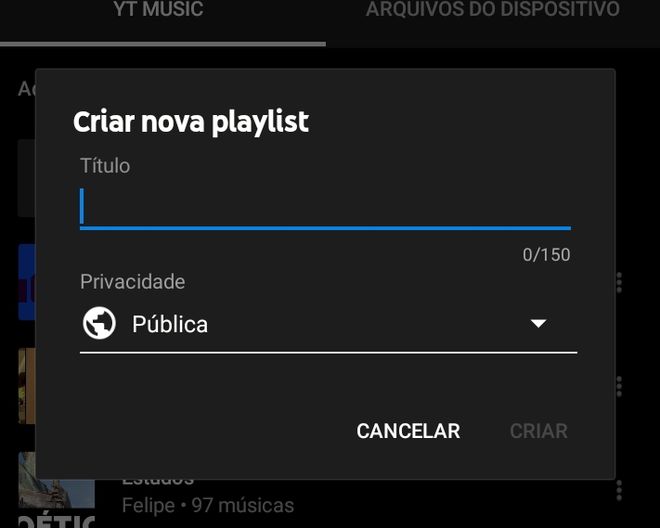Switch to ARQUIVOS DO DISPOSITIVO tab
The width and height of the screenshot is (660, 528).
click(492, 12)
